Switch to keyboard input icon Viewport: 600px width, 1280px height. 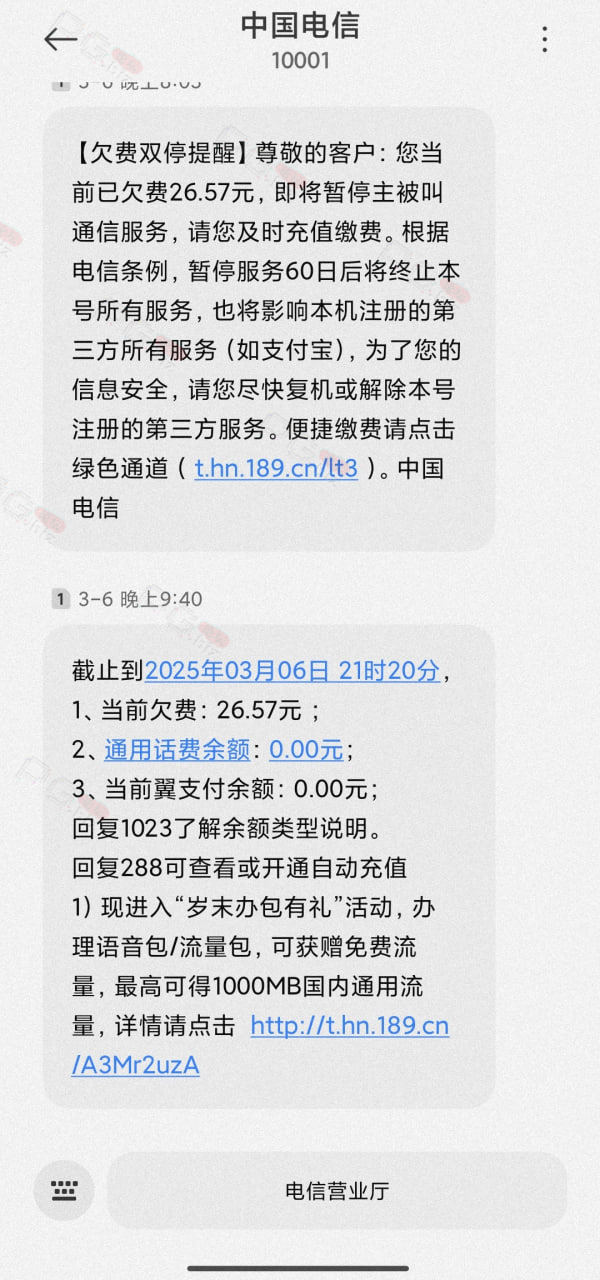coord(64,1190)
